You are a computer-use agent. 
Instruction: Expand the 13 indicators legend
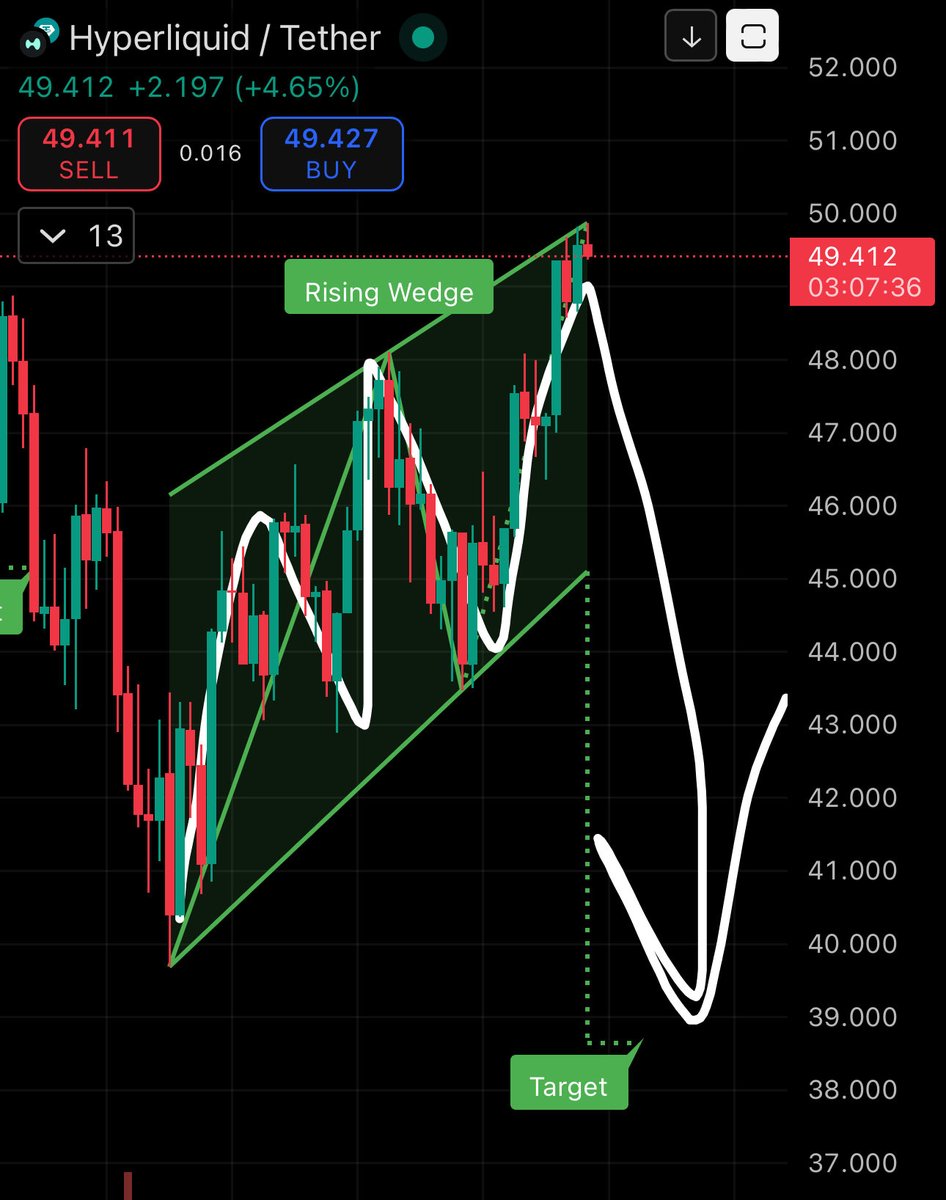point(76,236)
